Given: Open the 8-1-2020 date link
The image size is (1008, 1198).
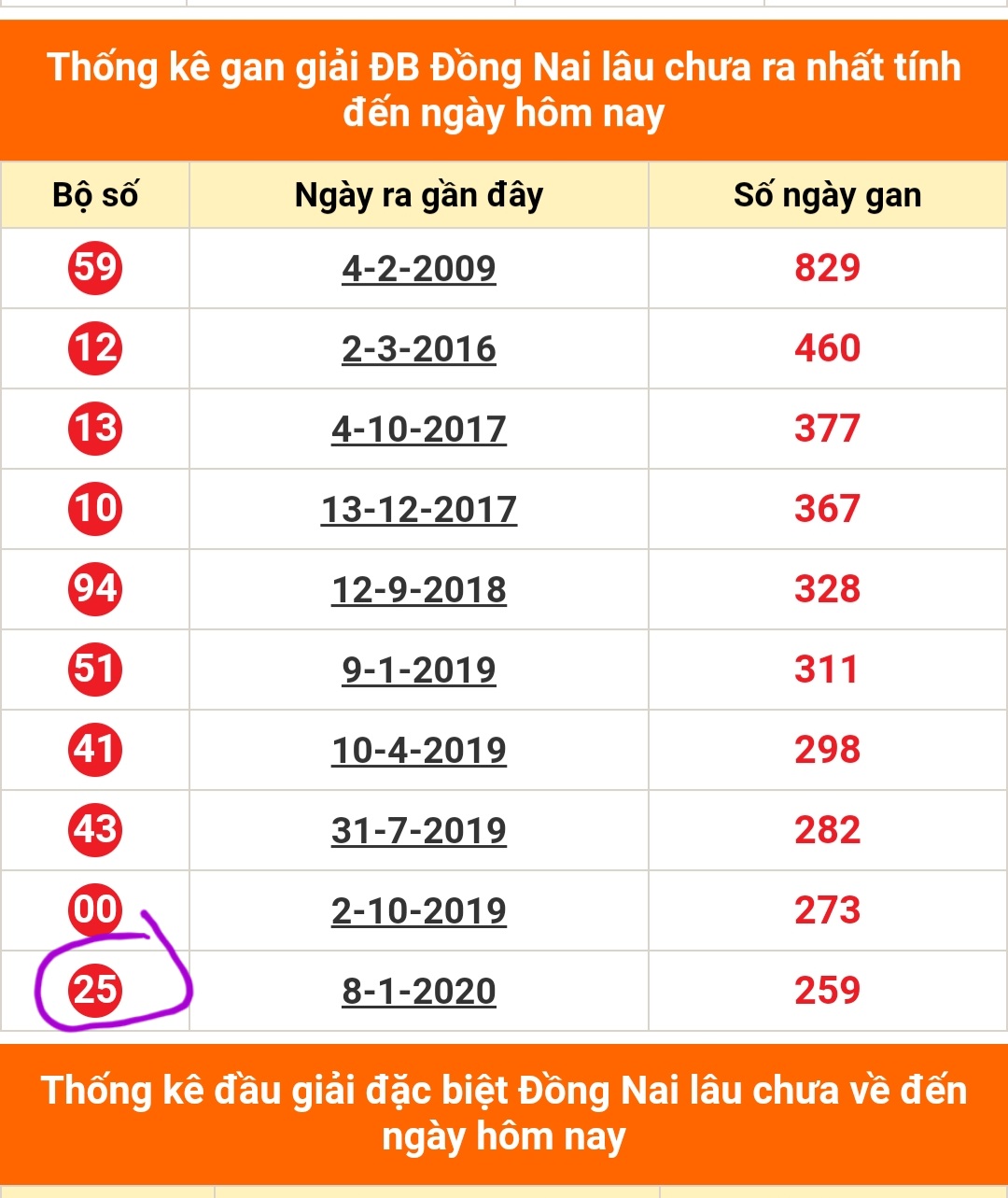Looking at the screenshot, I should pos(419,992).
